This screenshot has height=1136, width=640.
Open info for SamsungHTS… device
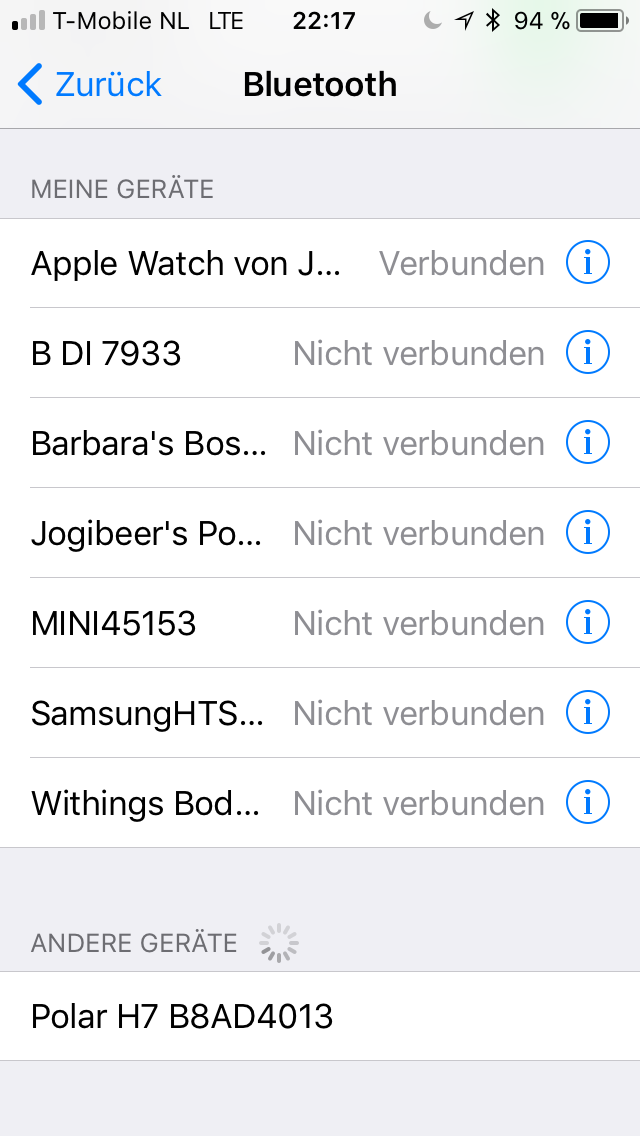pos(588,714)
